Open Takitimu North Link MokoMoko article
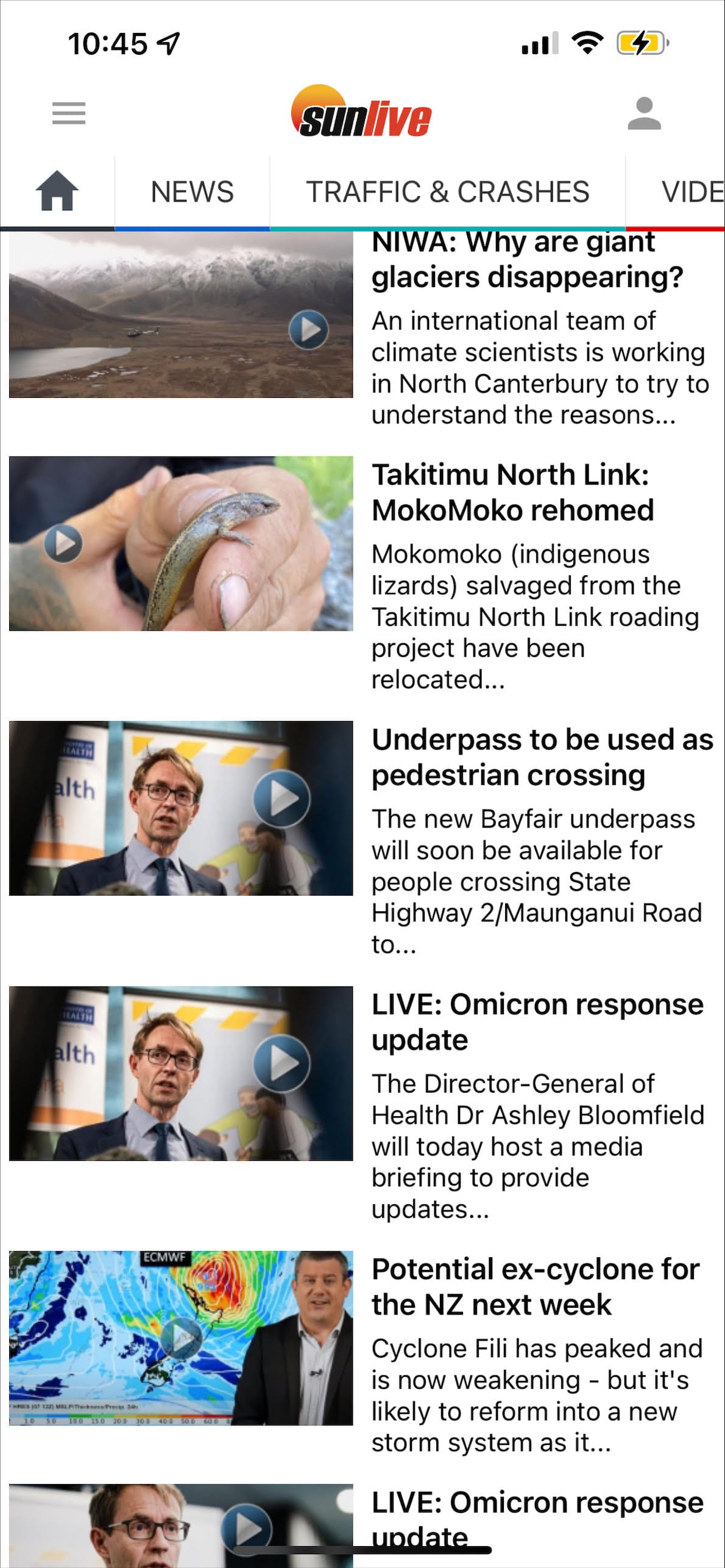This screenshot has width=725, height=1568. pyautogui.click(x=512, y=492)
